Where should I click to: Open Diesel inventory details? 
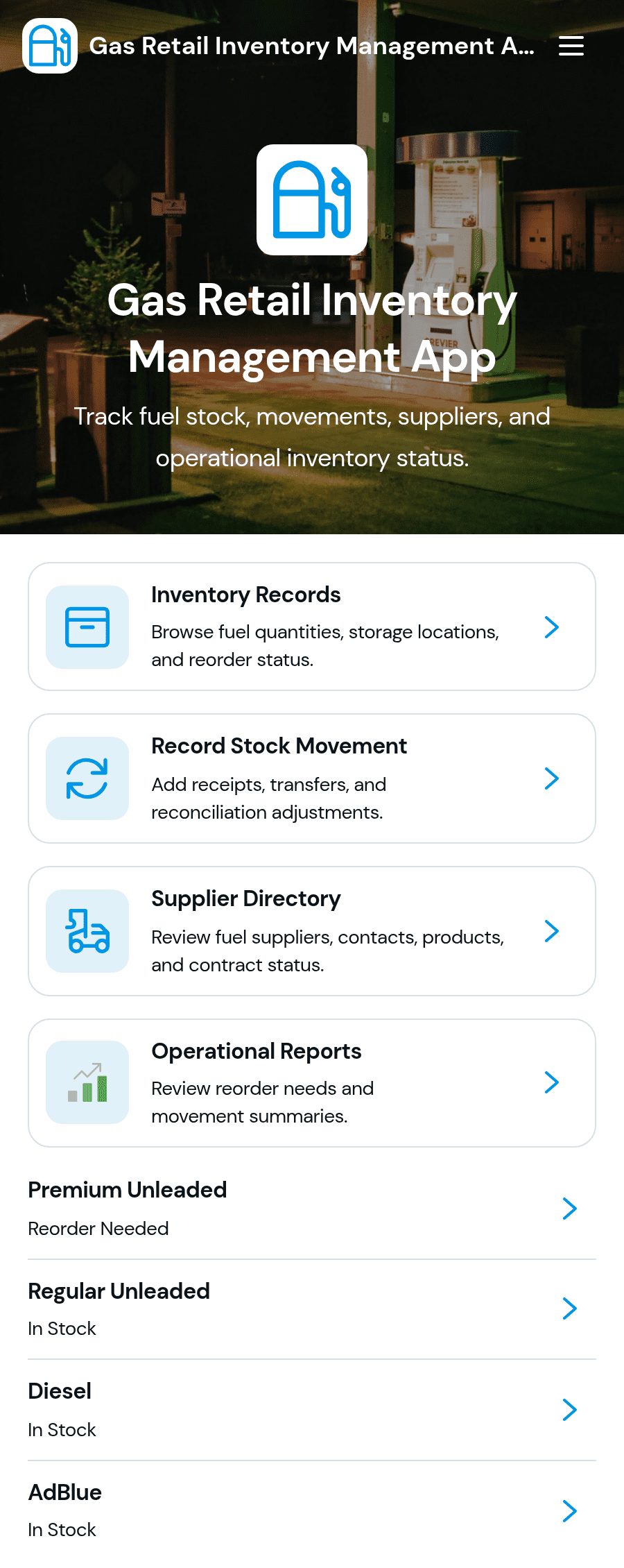[x=312, y=1410]
